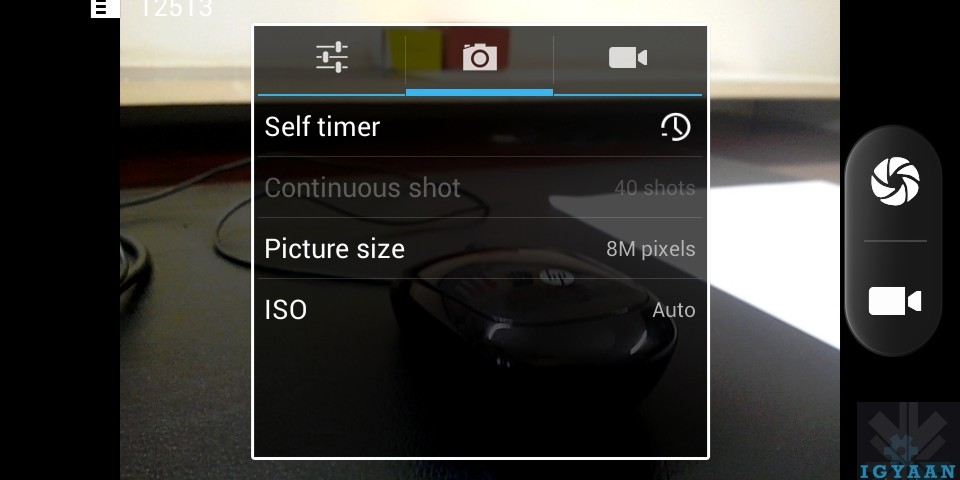Change the Picture size setting
The height and width of the screenshot is (480, 960).
pos(479,248)
